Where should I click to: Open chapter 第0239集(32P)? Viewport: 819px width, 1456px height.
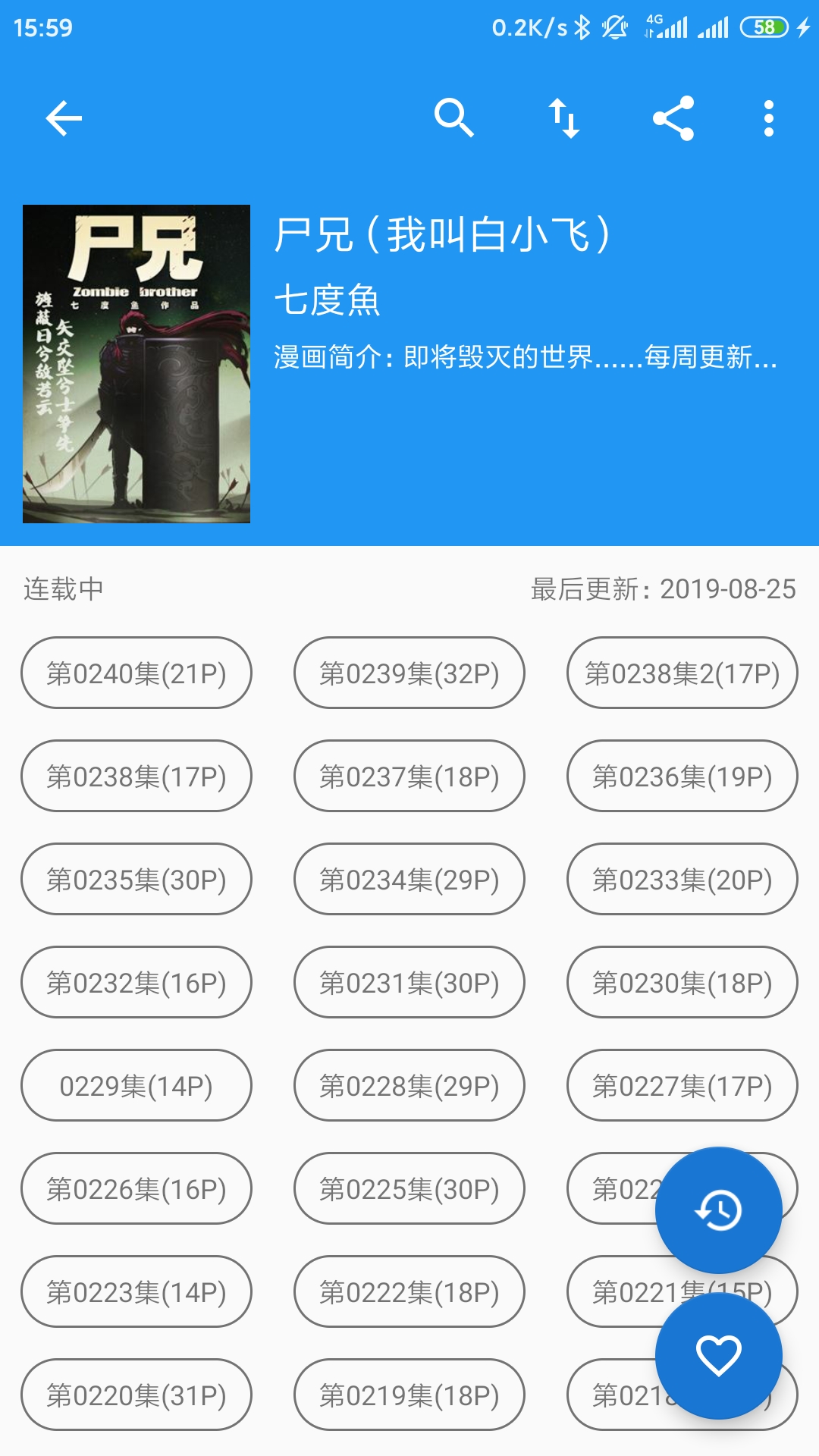point(409,673)
